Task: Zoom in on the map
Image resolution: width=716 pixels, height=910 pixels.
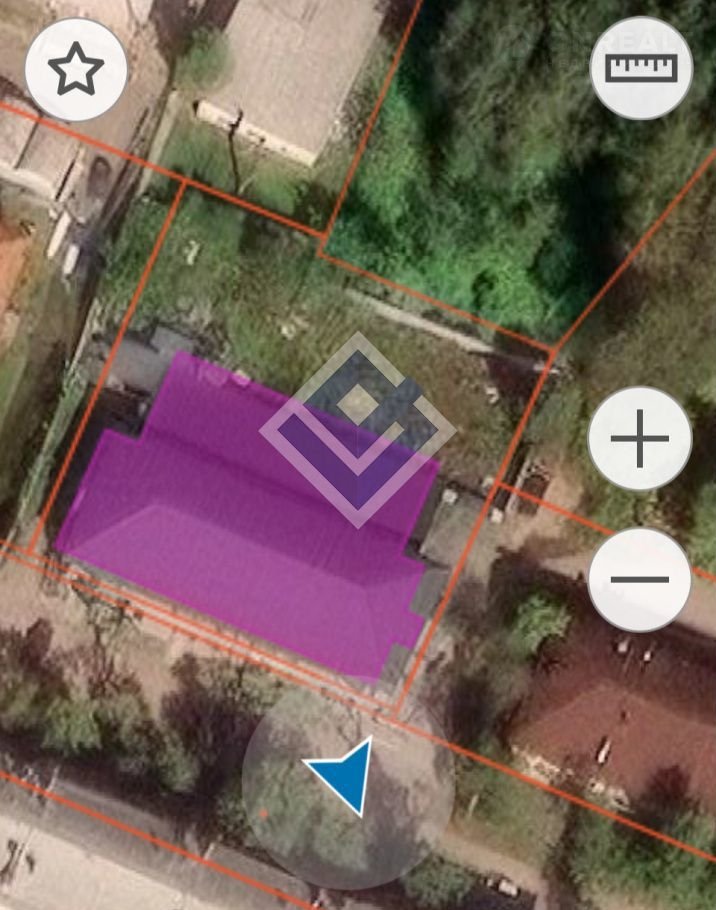Action: pos(639,438)
